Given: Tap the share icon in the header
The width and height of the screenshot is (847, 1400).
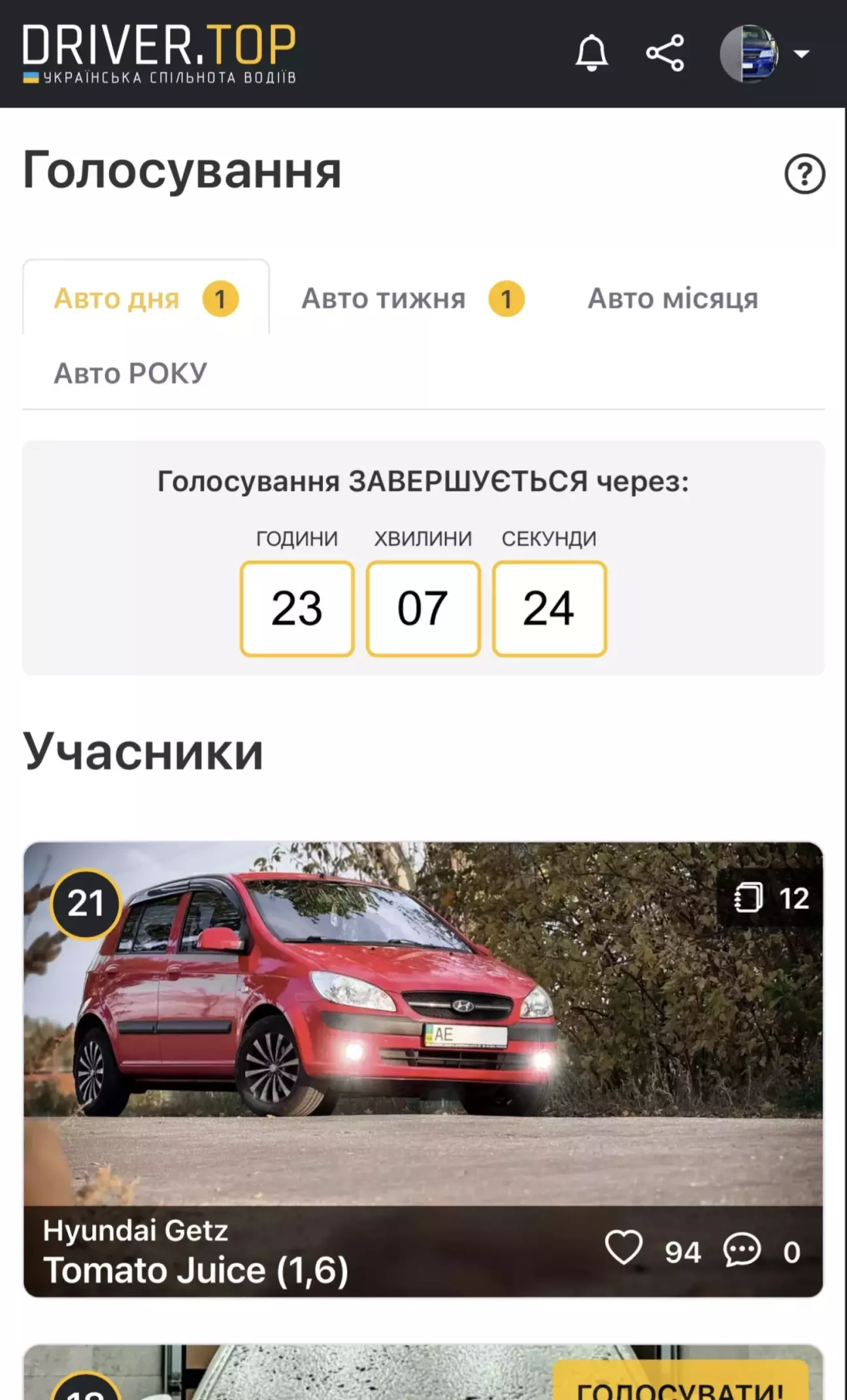Looking at the screenshot, I should [x=665, y=53].
